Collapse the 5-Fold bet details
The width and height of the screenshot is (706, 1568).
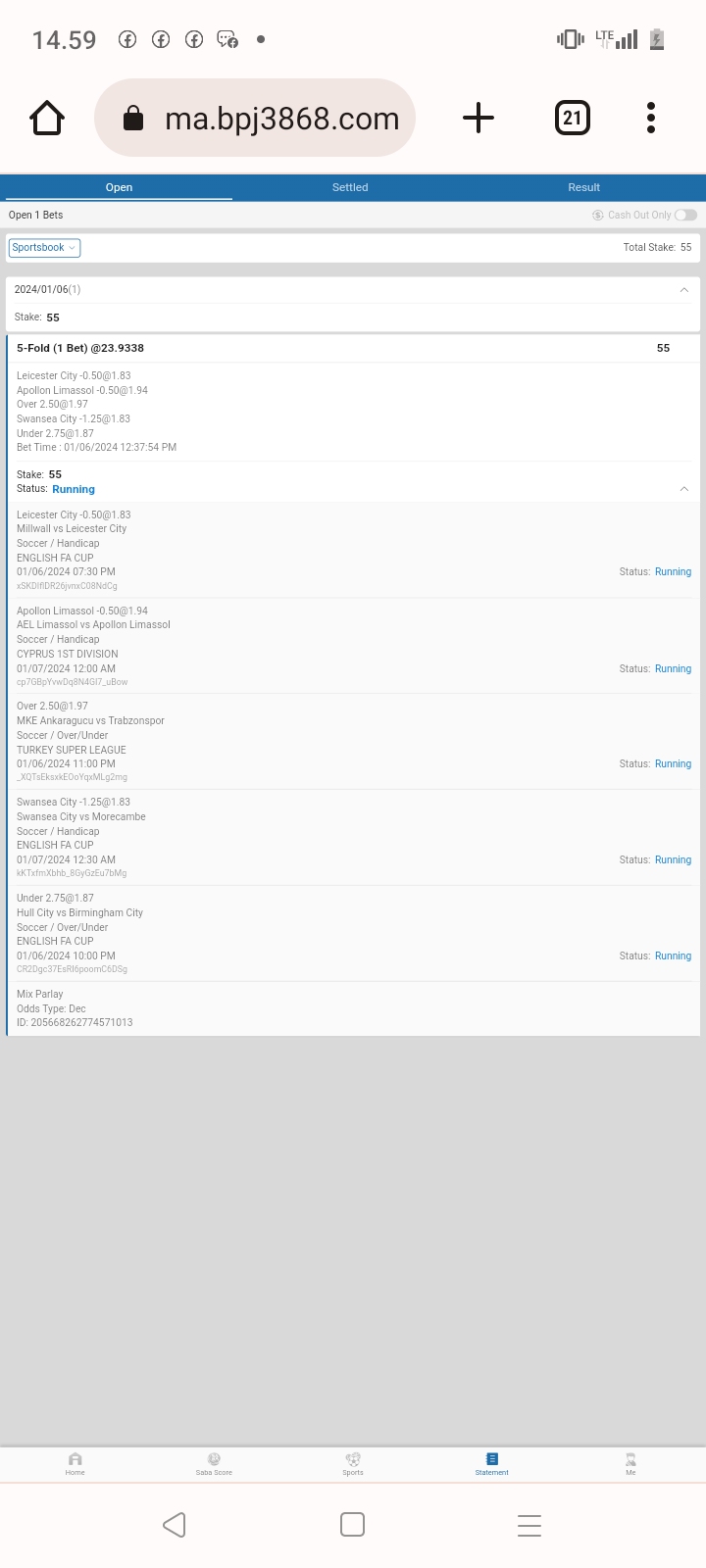coord(683,489)
